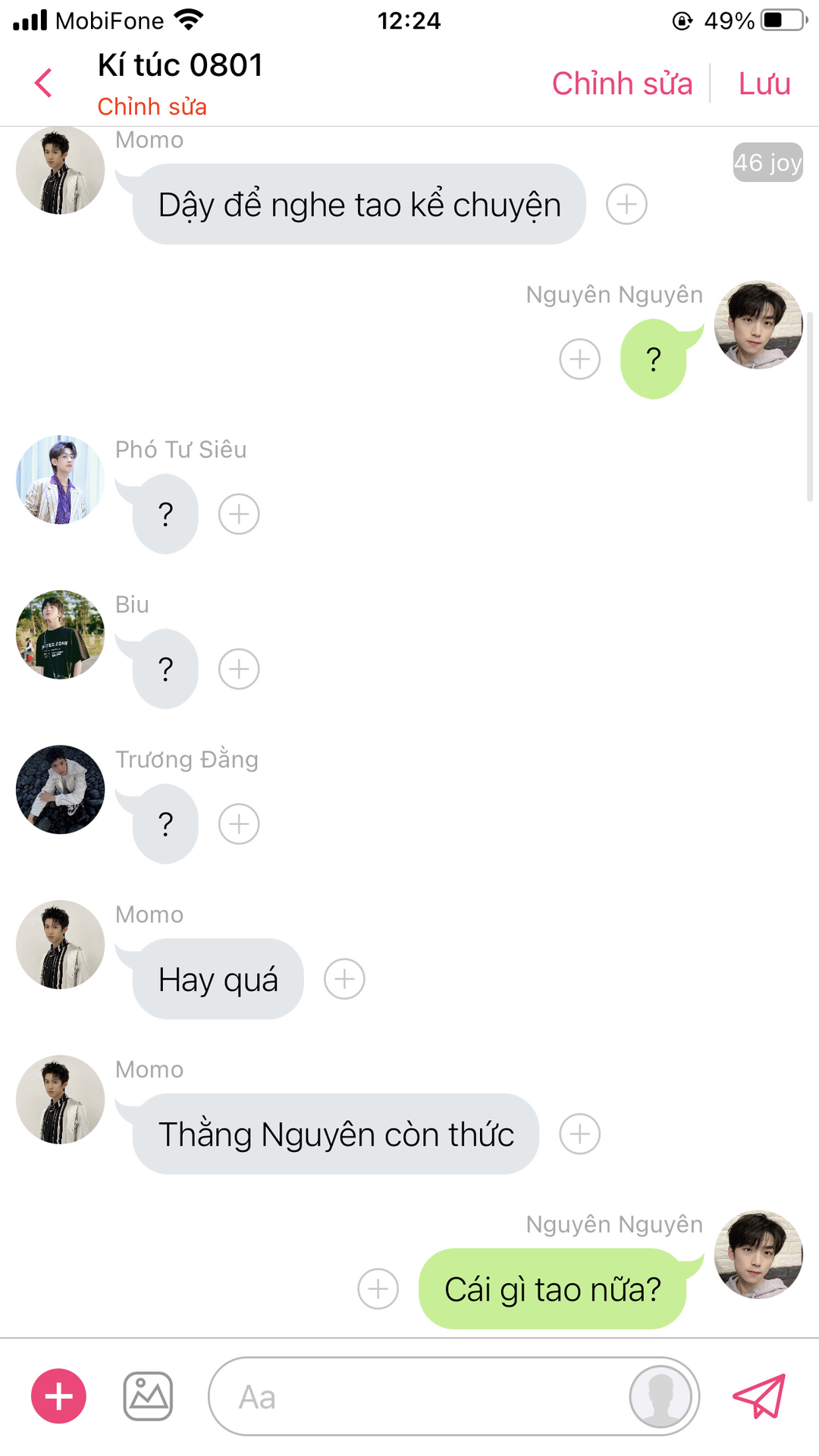Tap plus beside 'Hay quá' message
The height and width of the screenshot is (1456, 819).
[x=344, y=979]
